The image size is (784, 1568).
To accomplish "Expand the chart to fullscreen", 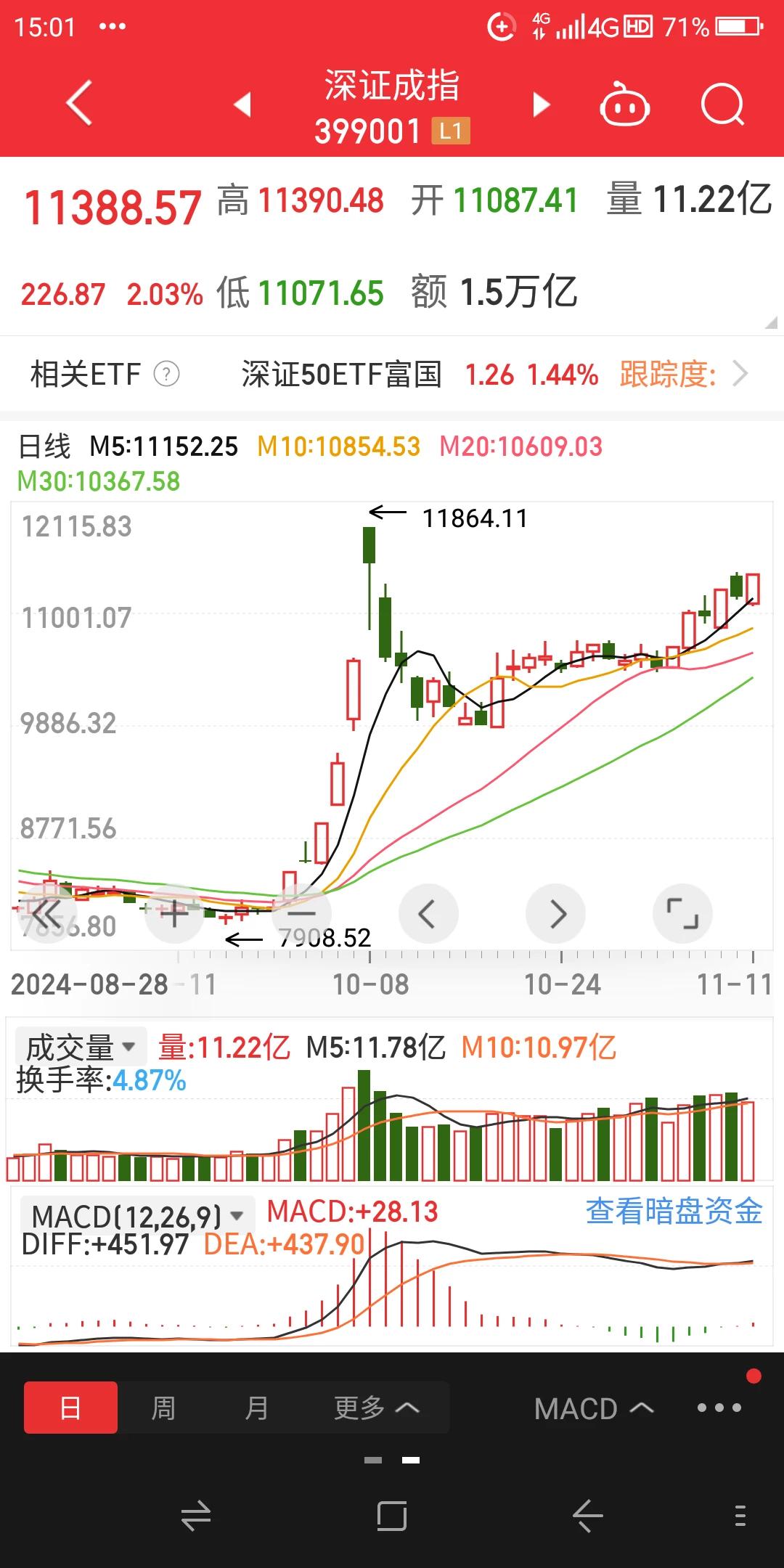I will point(682,913).
